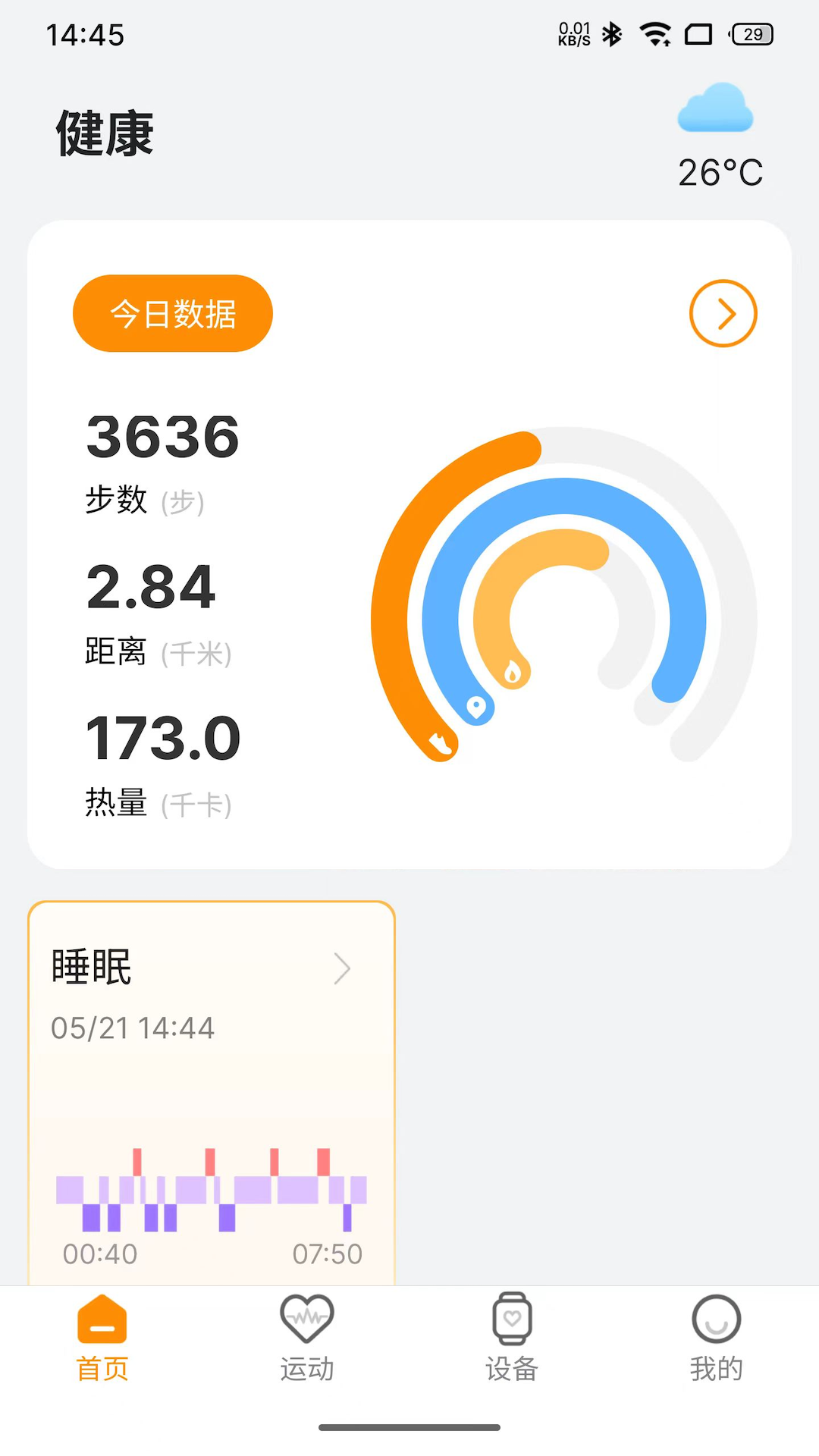Open today's data details via the circular arrow

click(x=723, y=312)
